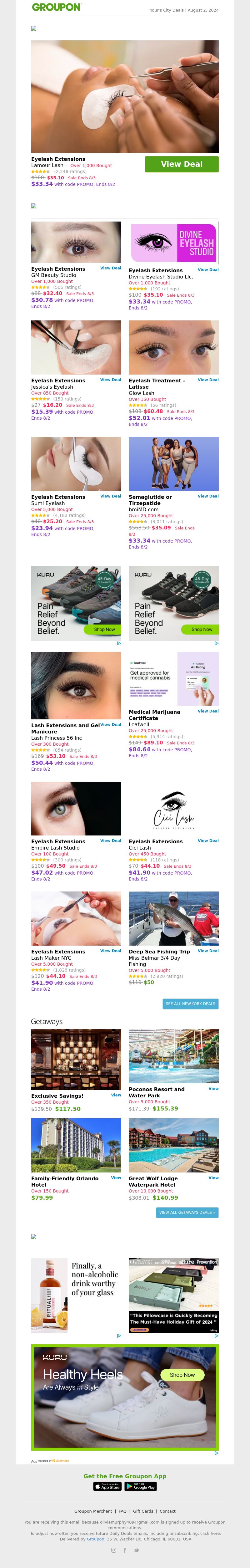View deal for Semaglutide or Tirzepatide
This screenshot has height=1568, width=250.
207,496
